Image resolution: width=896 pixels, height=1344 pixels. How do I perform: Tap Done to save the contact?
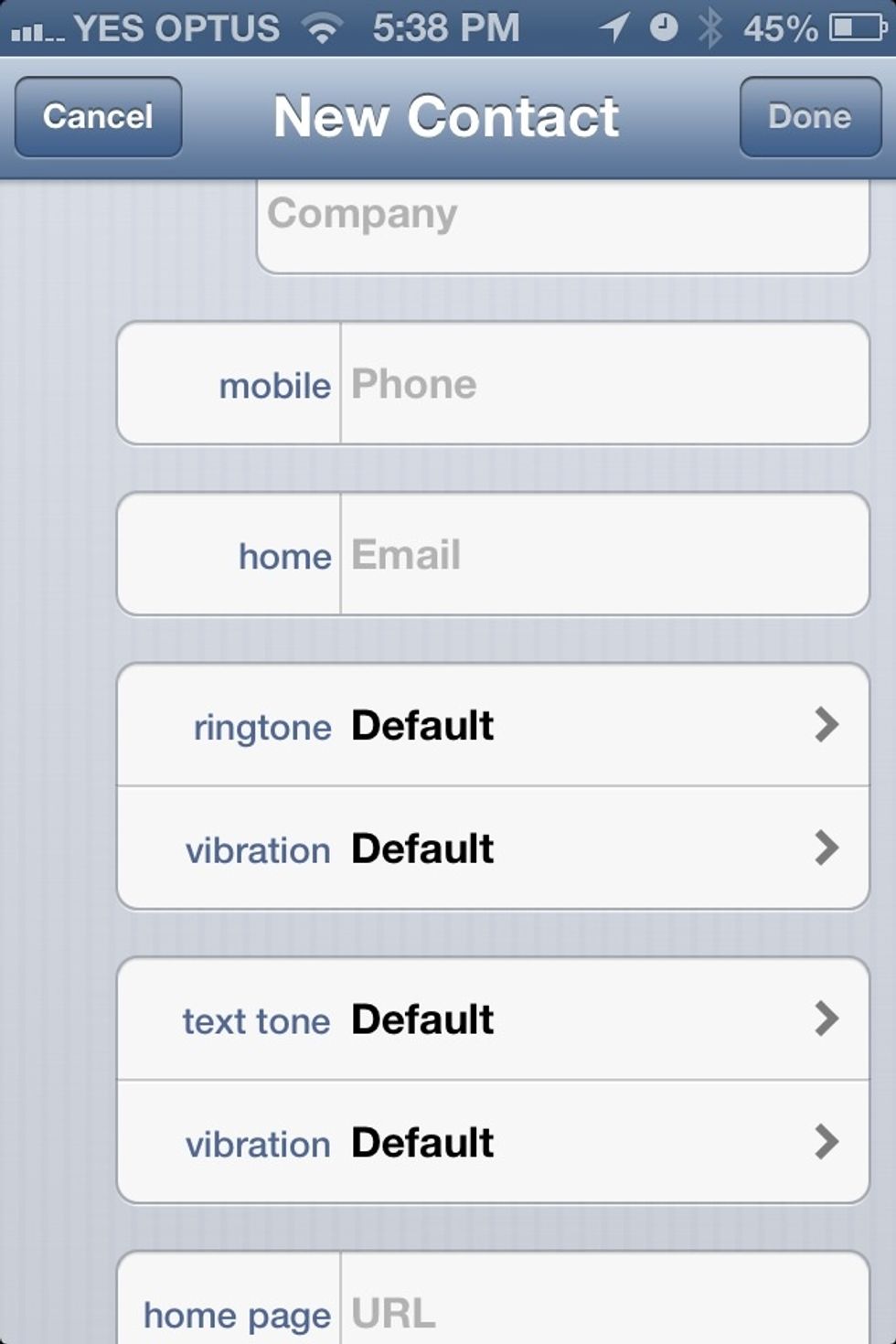[x=810, y=116]
